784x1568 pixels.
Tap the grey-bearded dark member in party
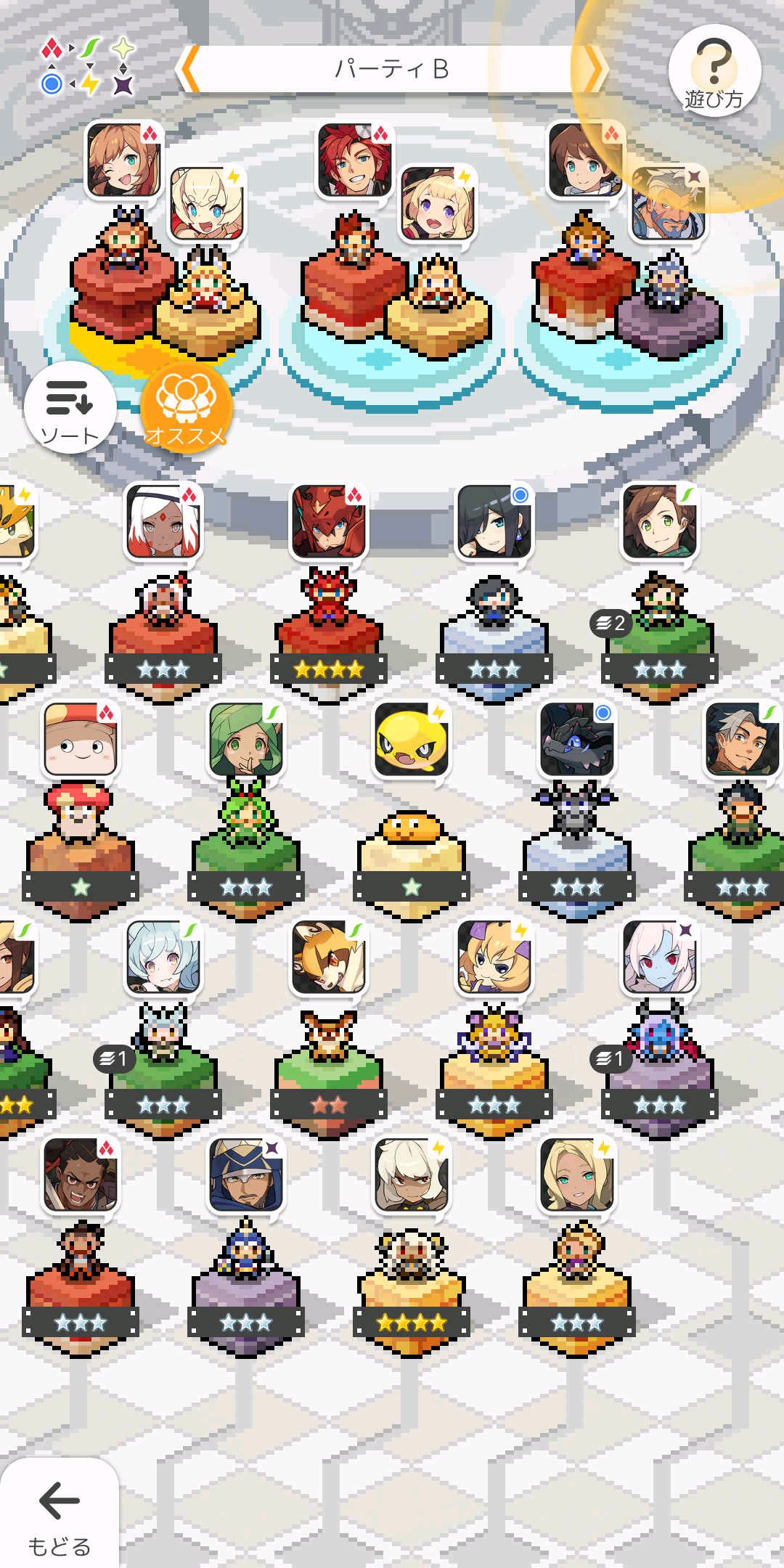[x=668, y=205]
